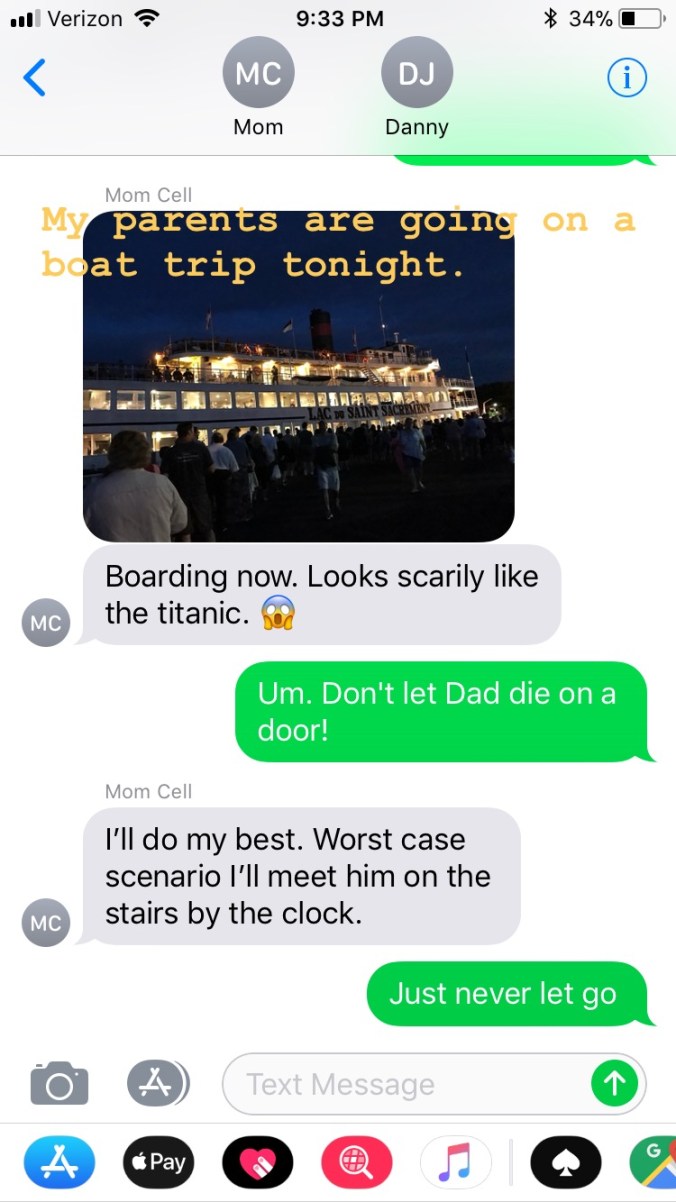Open Mom's contact avatar
The width and height of the screenshot is (676, 1202).
[x=258, y=73]
